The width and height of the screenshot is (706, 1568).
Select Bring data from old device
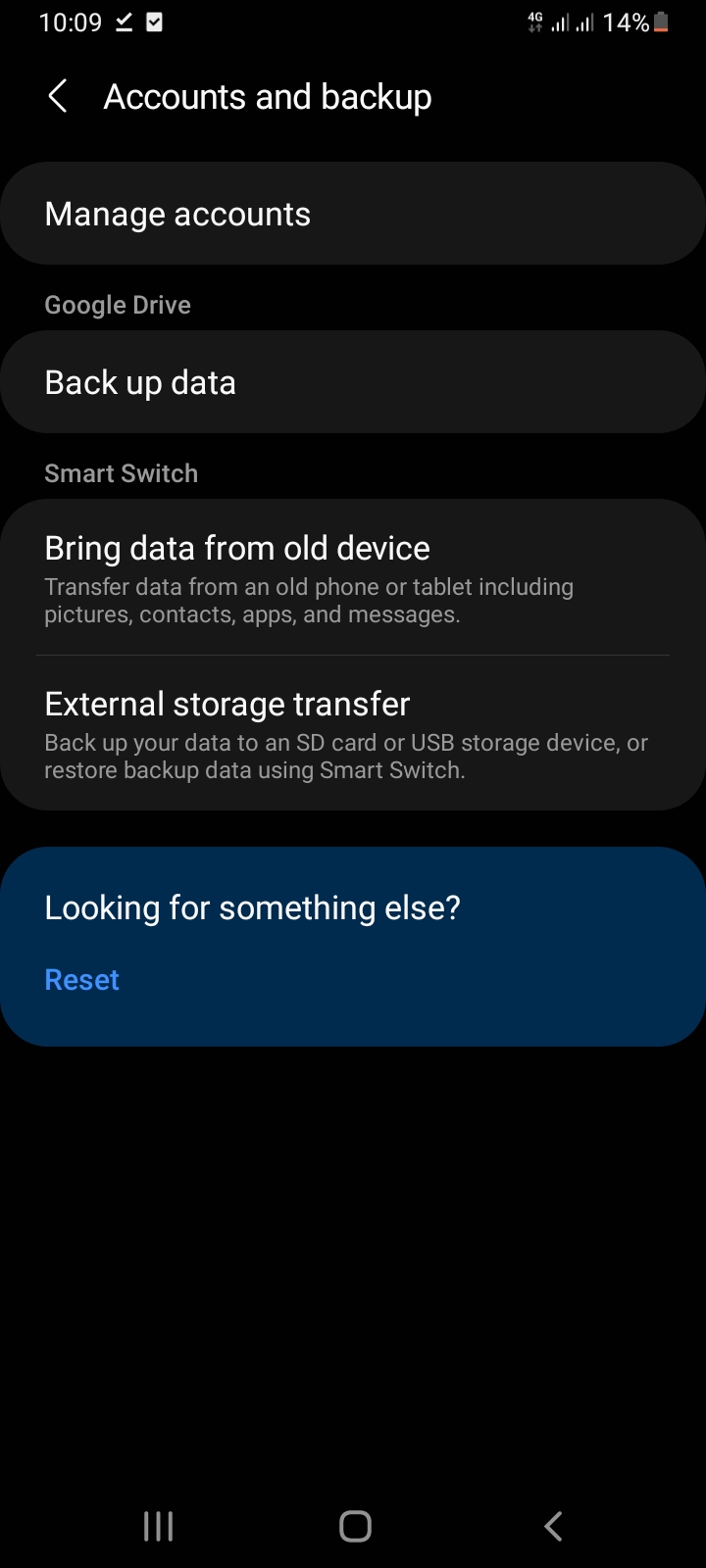[353, 578]
